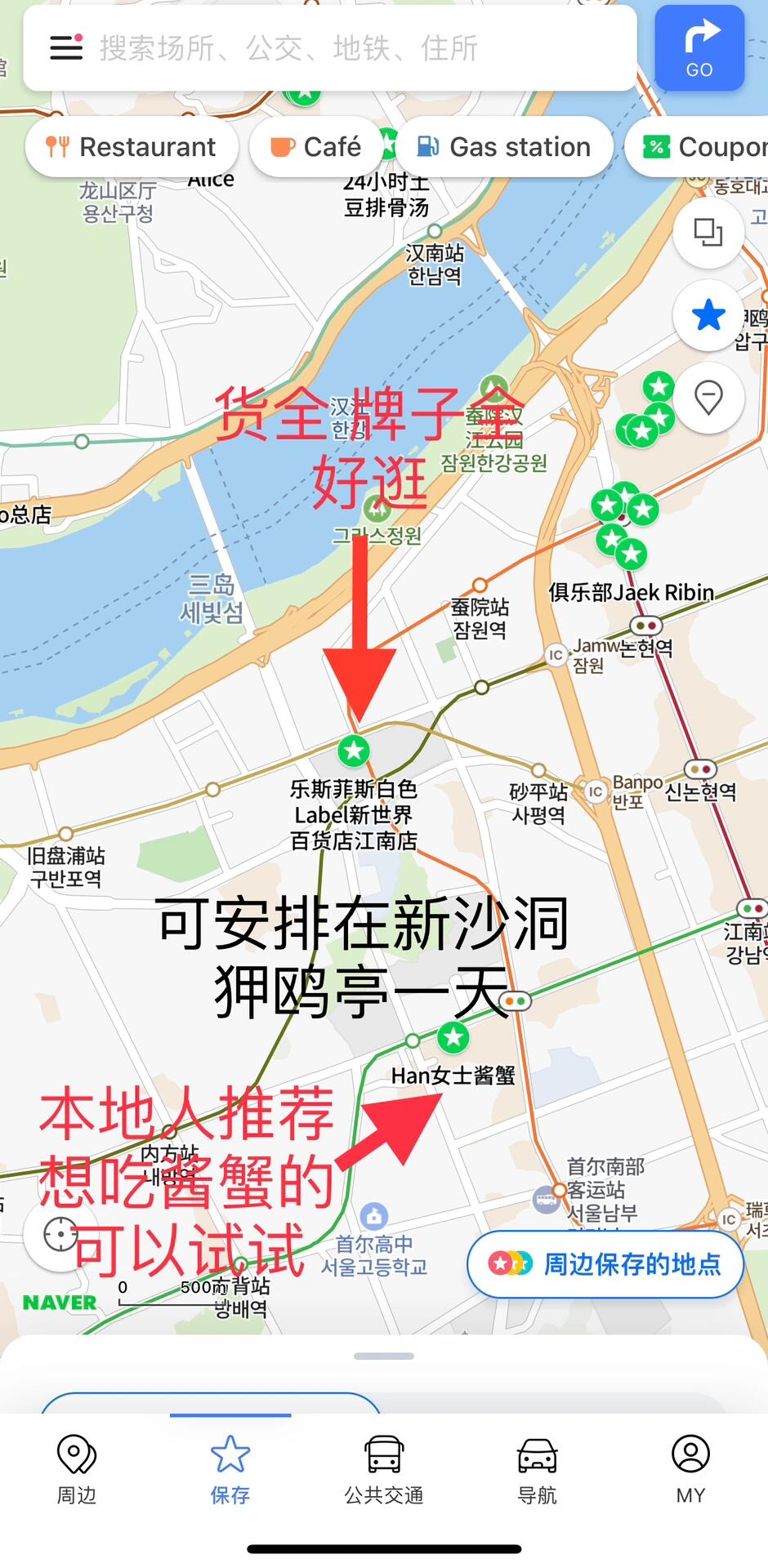Screen dimensions: 768x1568
Task: Toggle saved places star button
Action: tap(708, 315)
